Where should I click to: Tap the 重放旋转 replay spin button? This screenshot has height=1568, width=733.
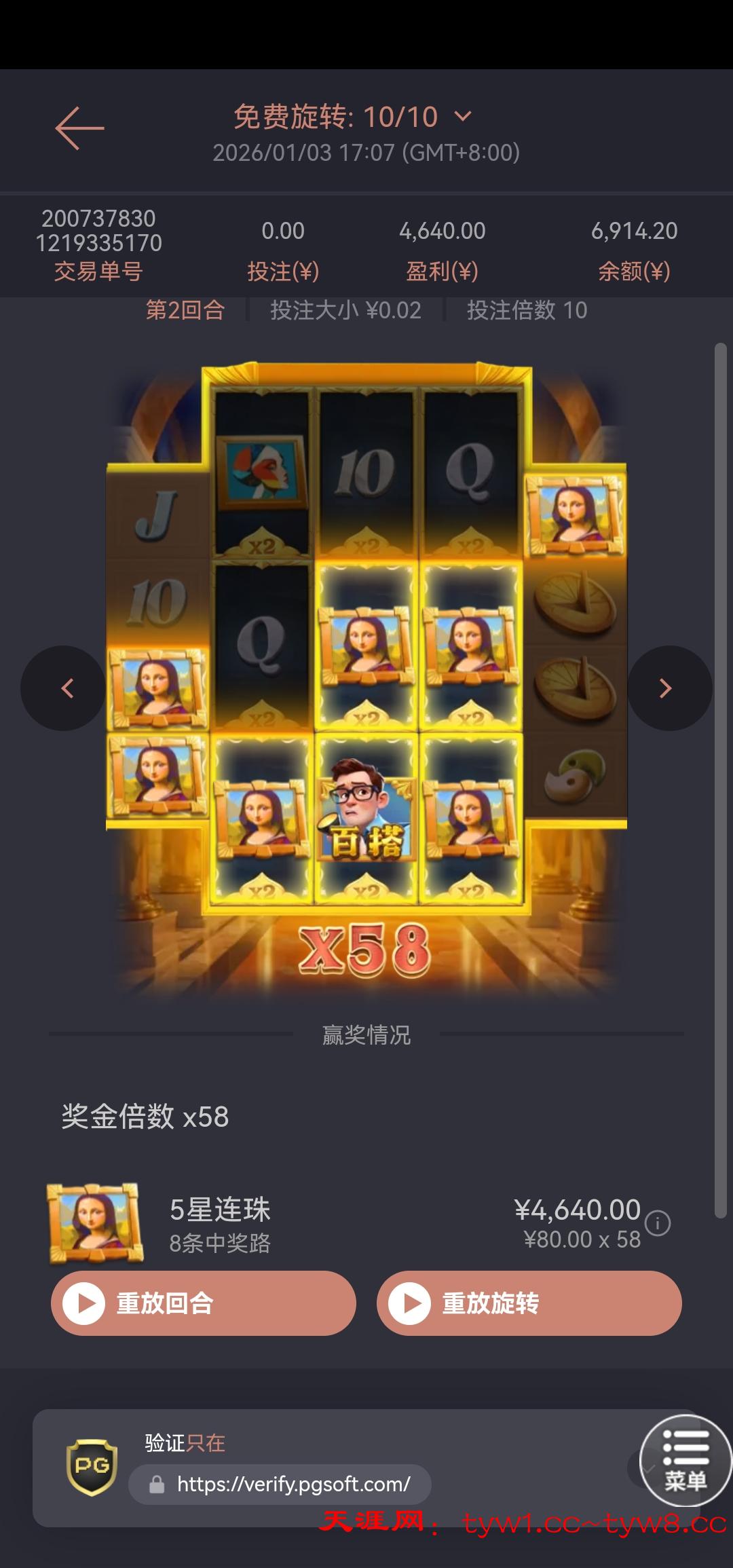point(529,1303)
